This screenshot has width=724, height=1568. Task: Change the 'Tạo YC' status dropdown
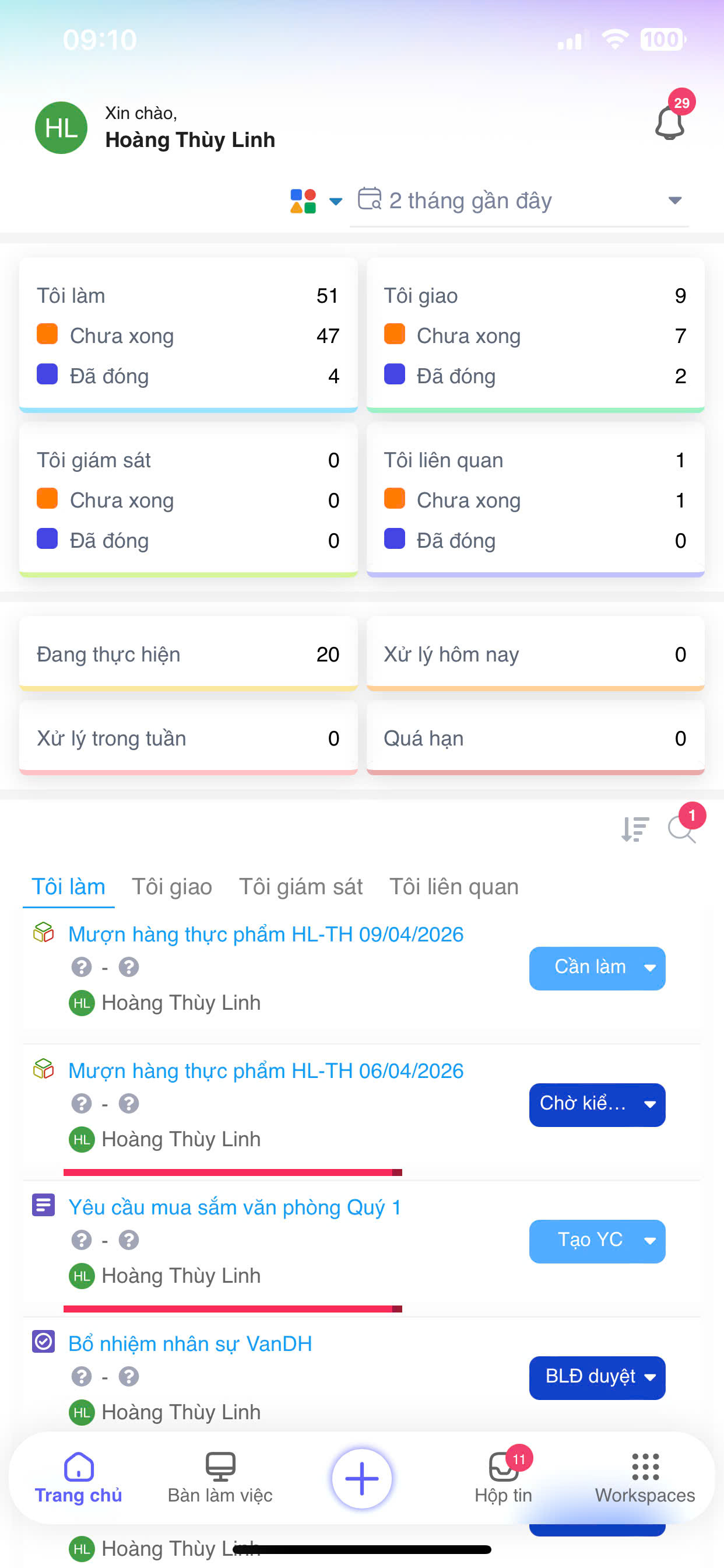click(596, 1241)
